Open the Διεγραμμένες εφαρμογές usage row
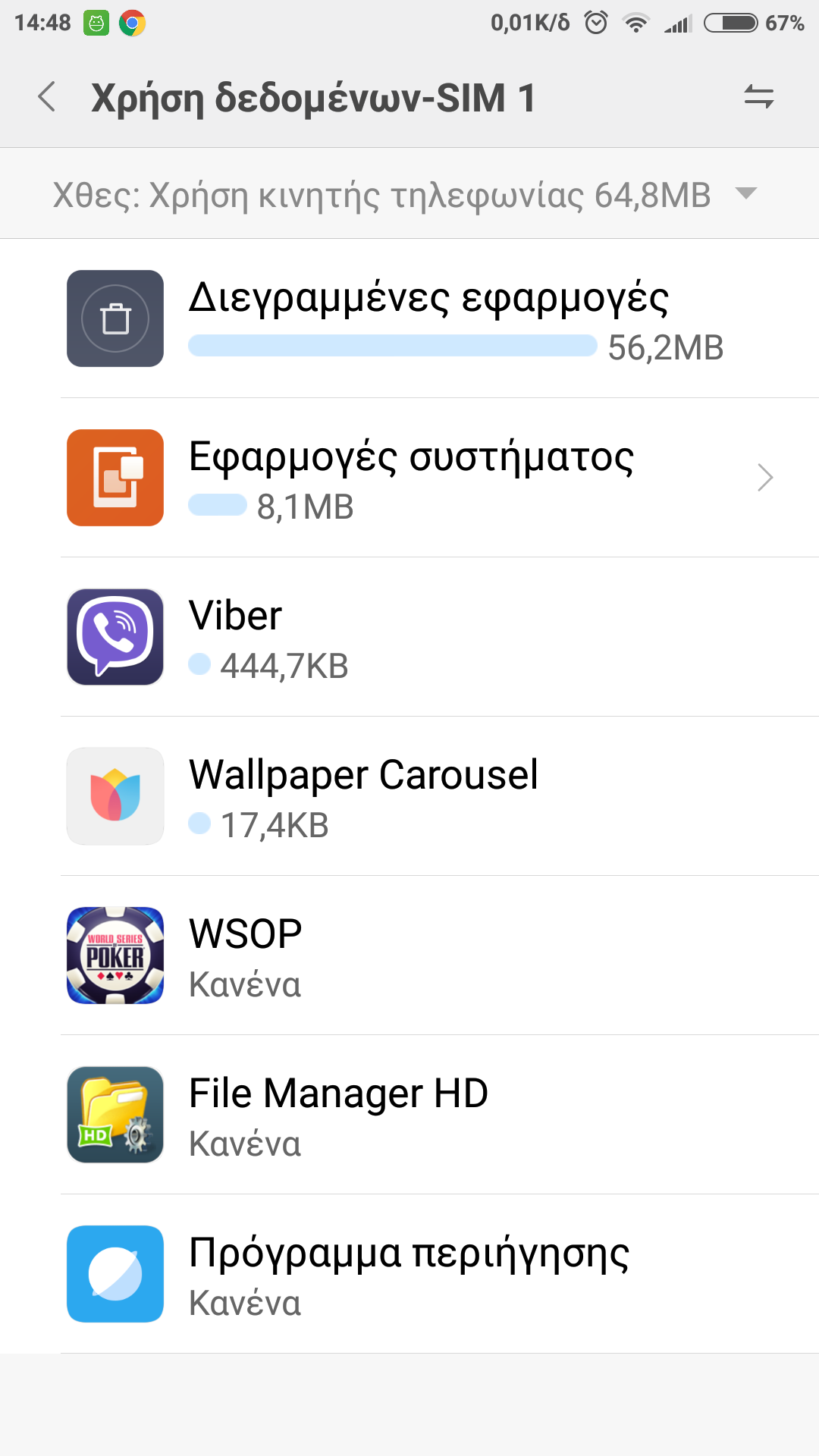 coord(409,318)
